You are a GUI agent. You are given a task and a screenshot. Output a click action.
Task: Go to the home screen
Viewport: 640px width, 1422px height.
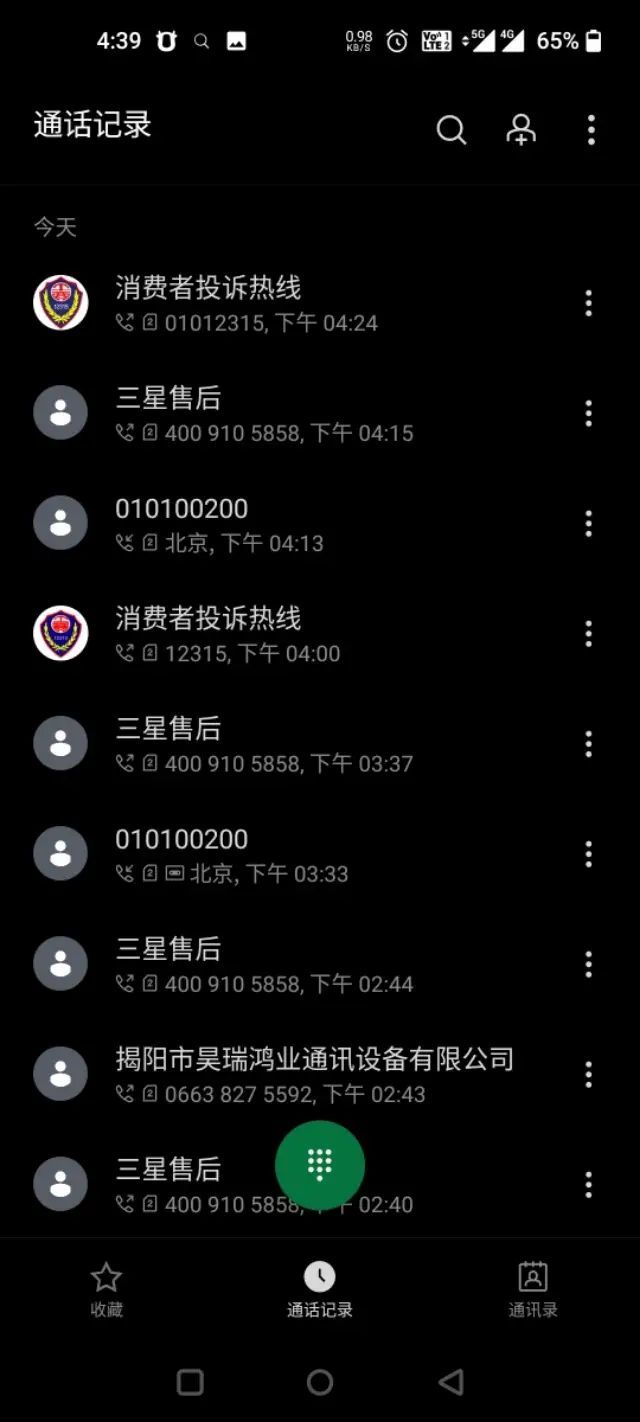[320, 1382]
